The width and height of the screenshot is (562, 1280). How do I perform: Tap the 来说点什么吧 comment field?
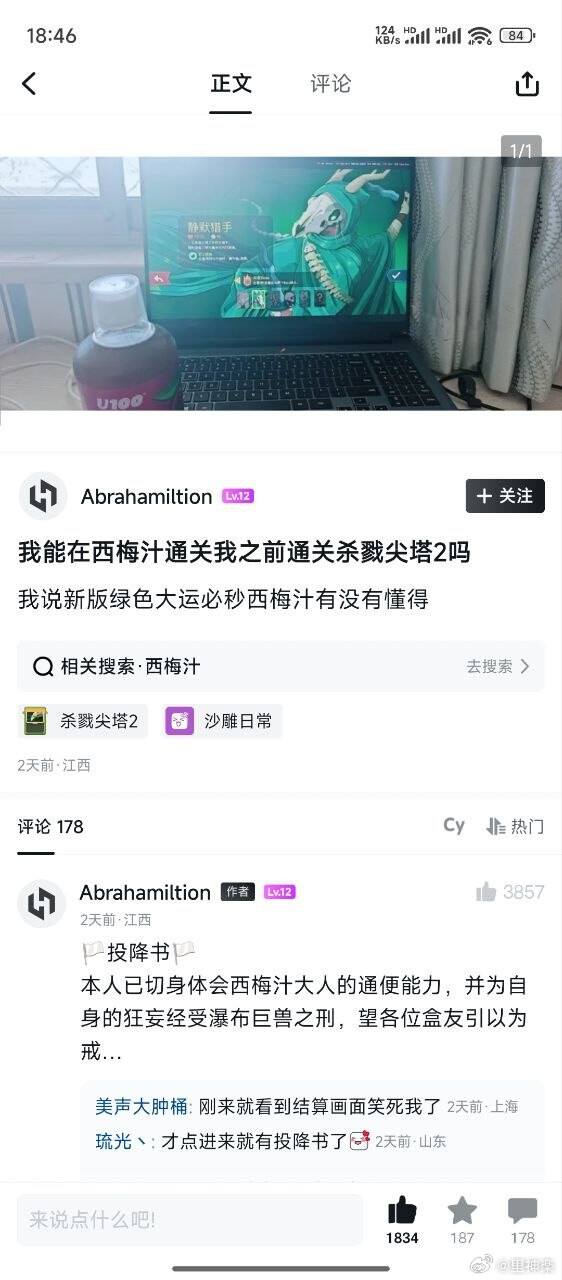[x=190, y=1220]
